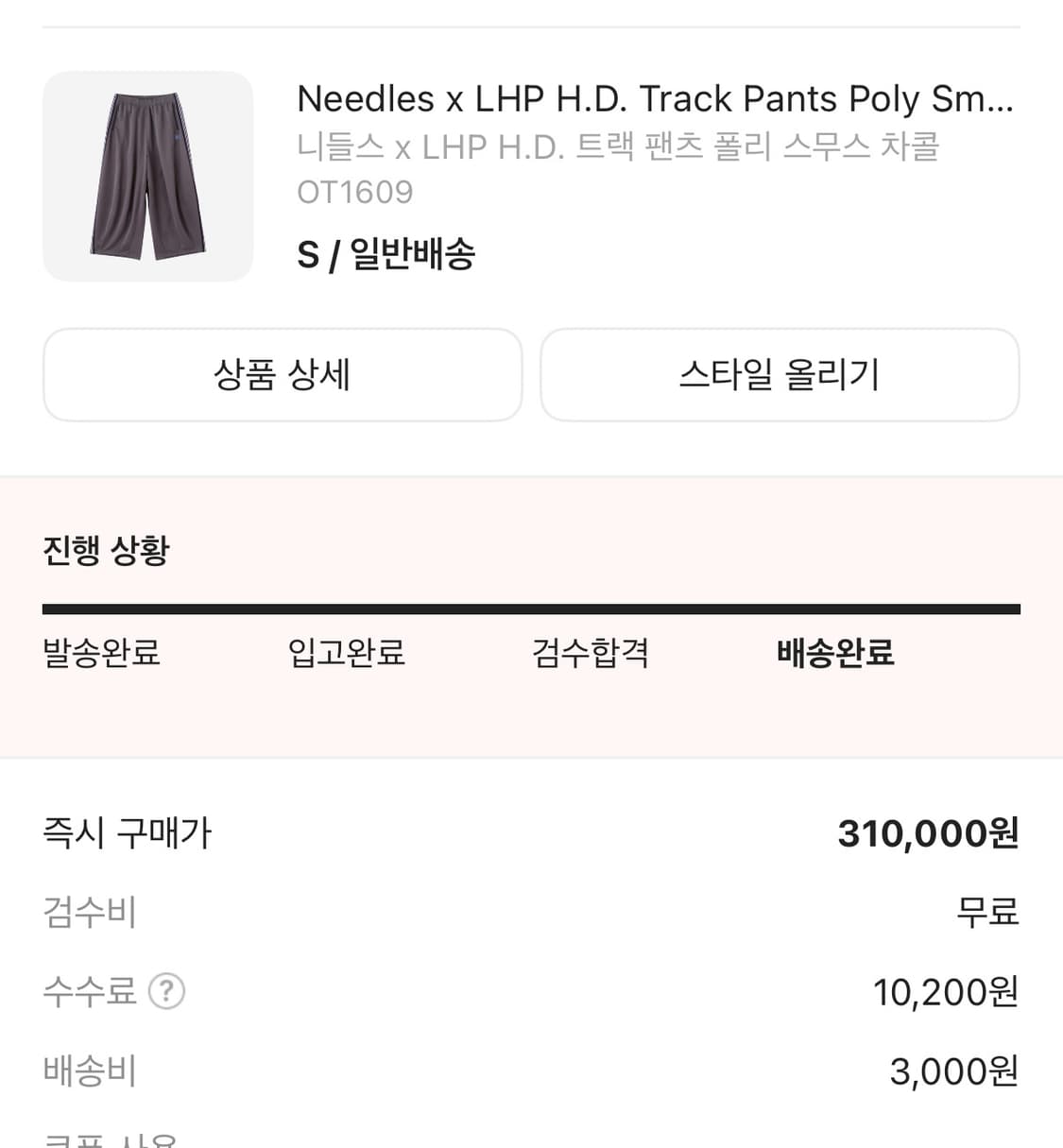Click the 진행 상황 section header

point(106,550)
